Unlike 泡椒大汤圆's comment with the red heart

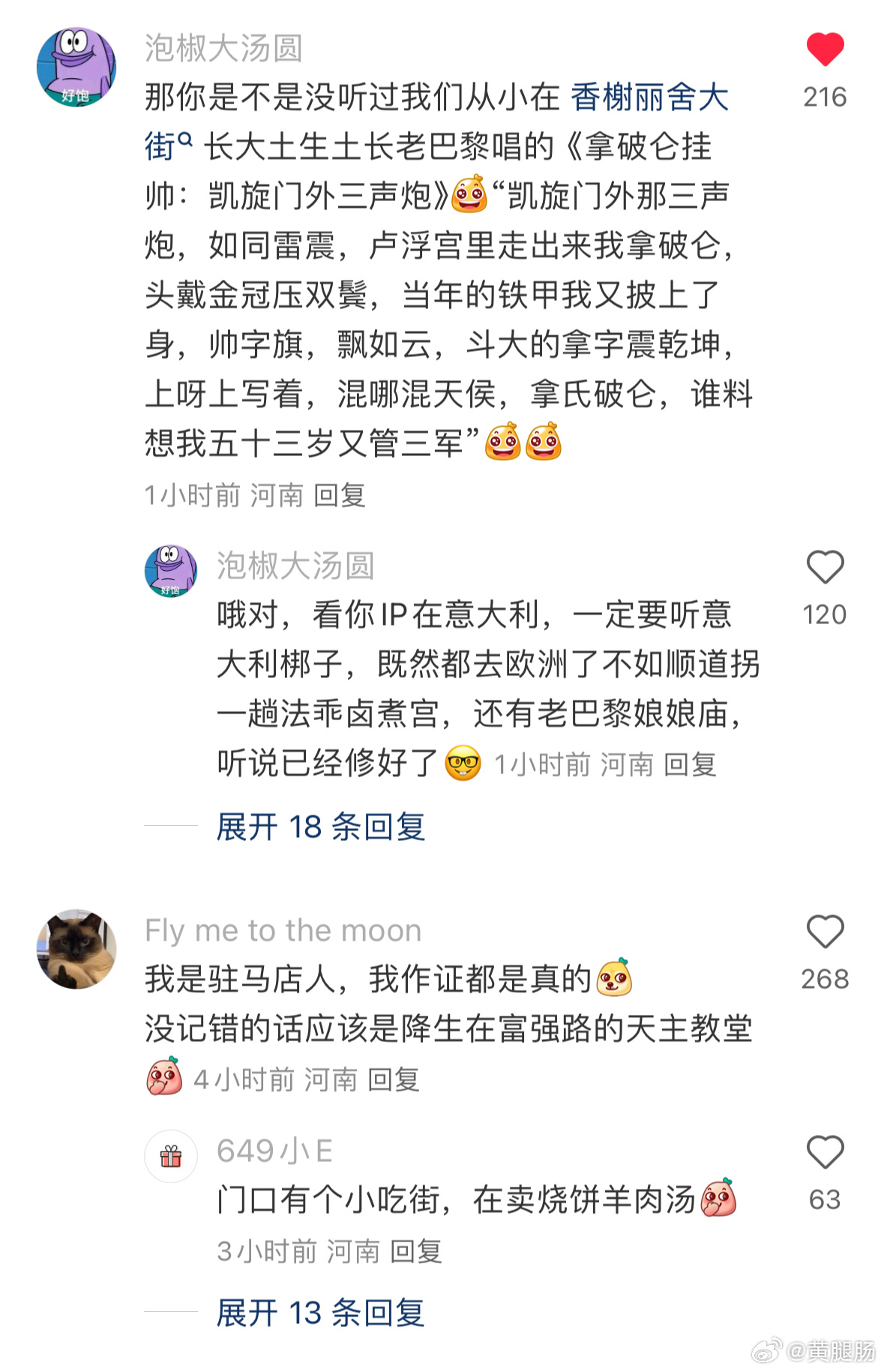tap(825, 50)
